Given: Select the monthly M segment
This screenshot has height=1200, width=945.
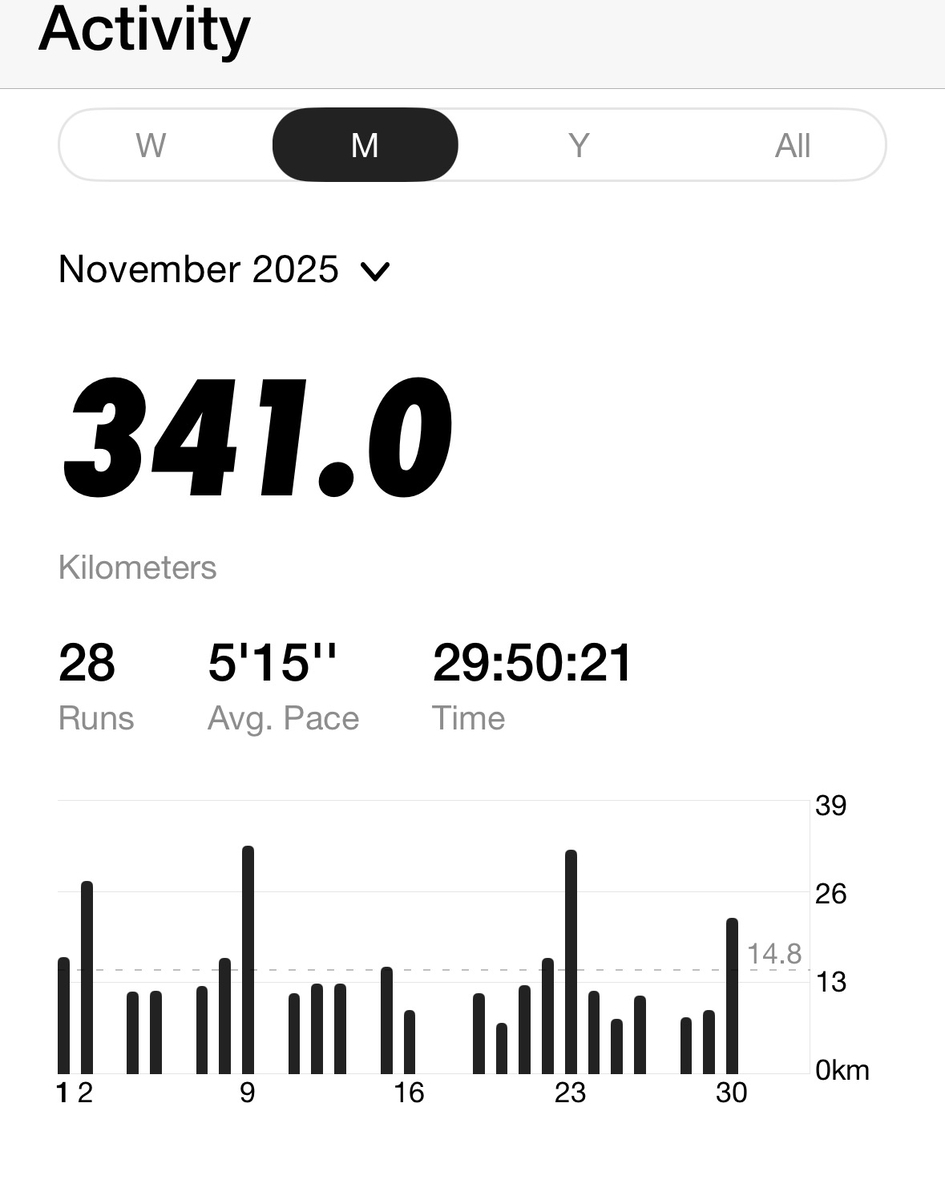Looking at the screenshot, I should point(365,146).
